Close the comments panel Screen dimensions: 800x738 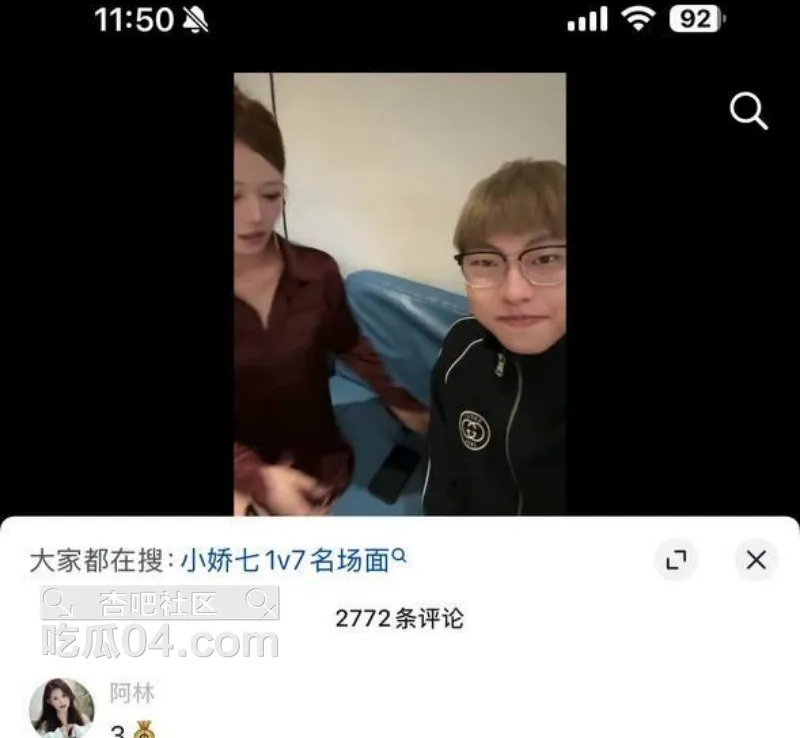(x=756, y=560)
